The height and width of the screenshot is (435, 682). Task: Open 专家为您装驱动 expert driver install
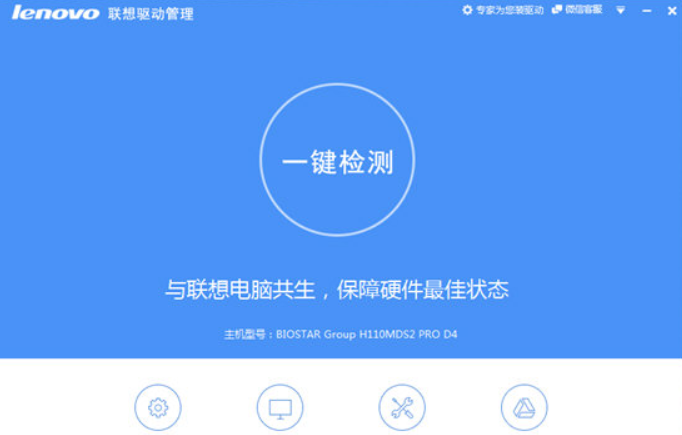pos(503,10)
